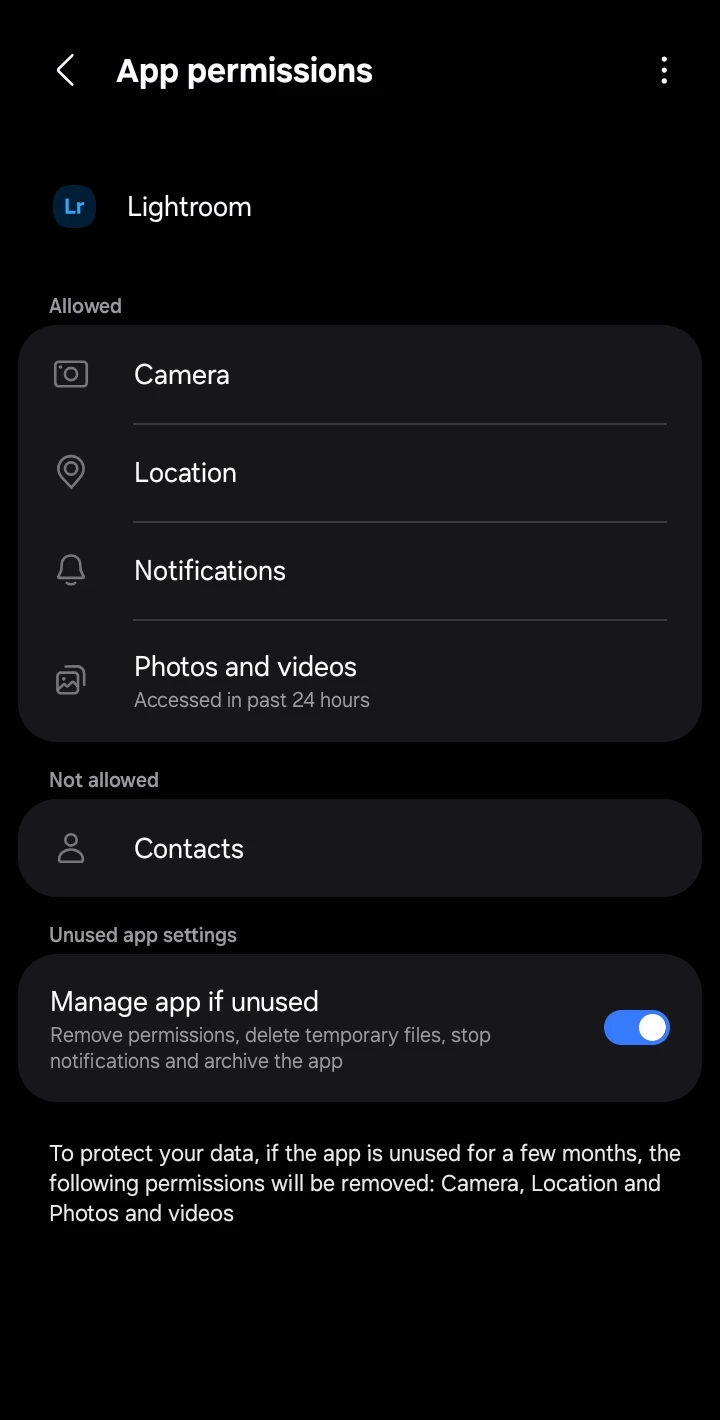
Task: Open the Contacts permission
Action: pos(360,849)
